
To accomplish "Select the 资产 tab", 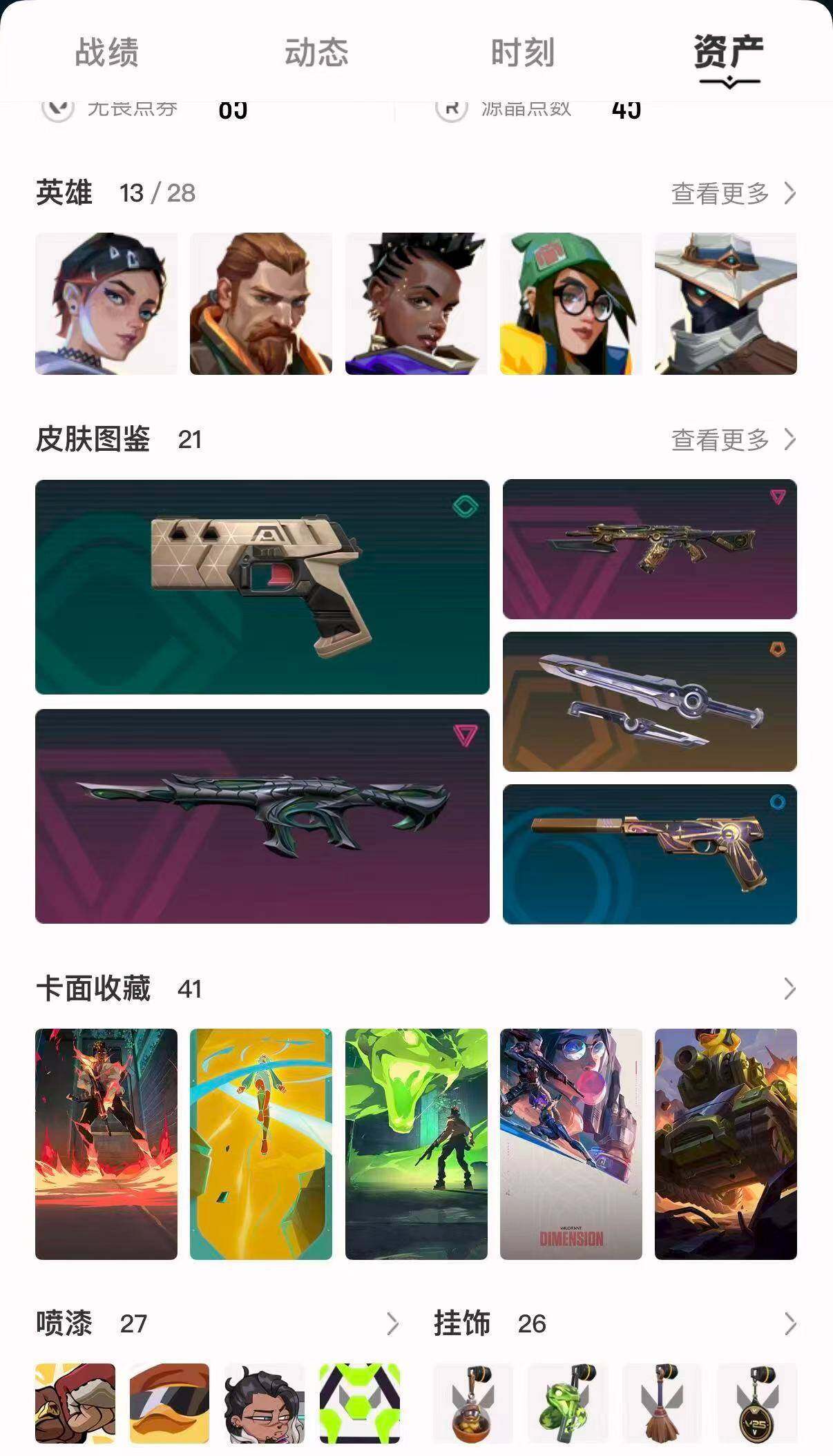I will click(729, 52).
